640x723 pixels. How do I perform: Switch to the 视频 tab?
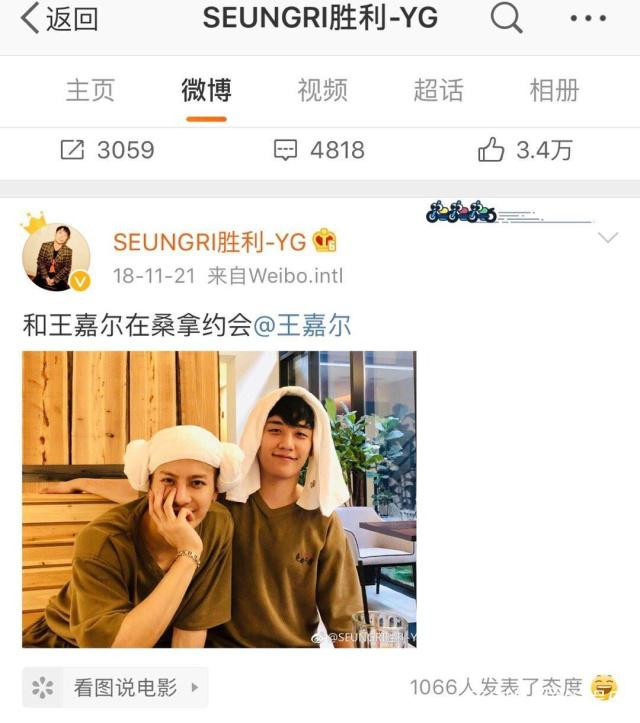tap(322, 91)
